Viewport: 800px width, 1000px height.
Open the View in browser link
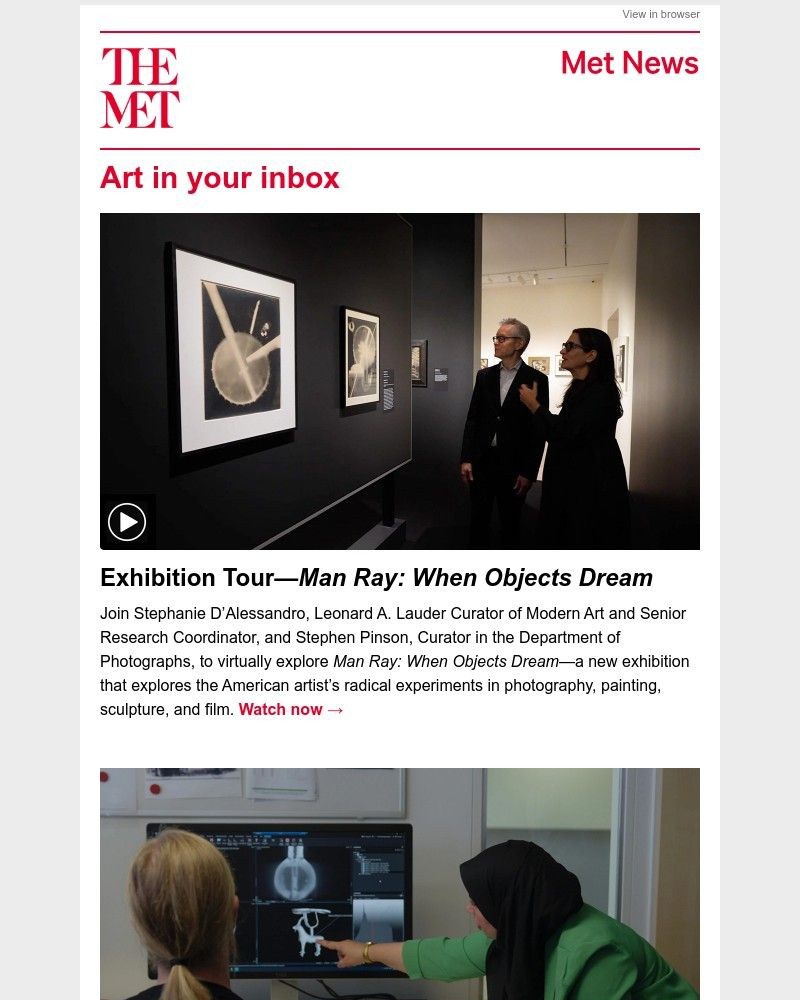click(x=661, y=14)
